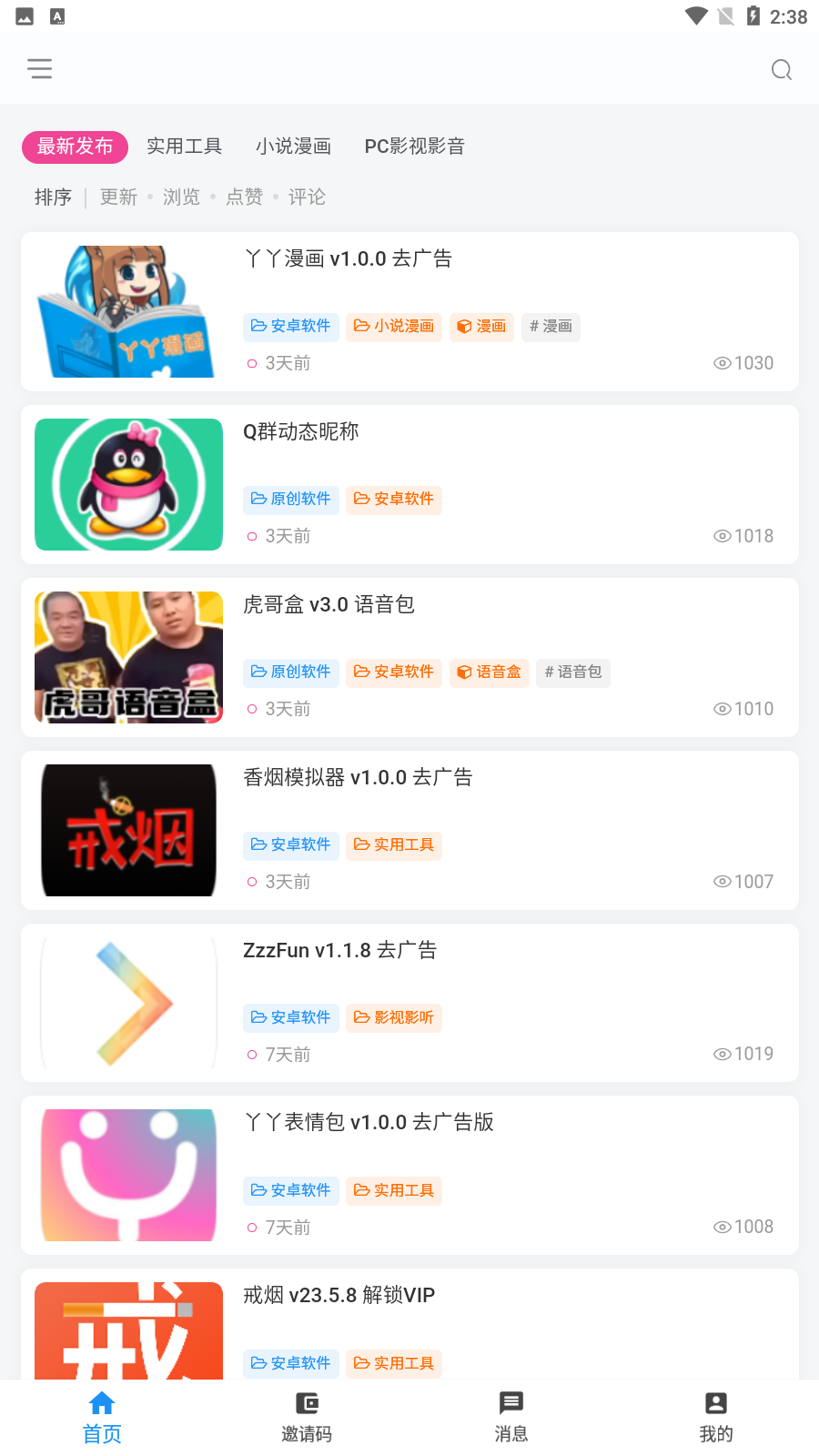Open the 丫丫表情包 v1.0.0 去广告版 post
819x1456 pixels.
click(369, 1123)
